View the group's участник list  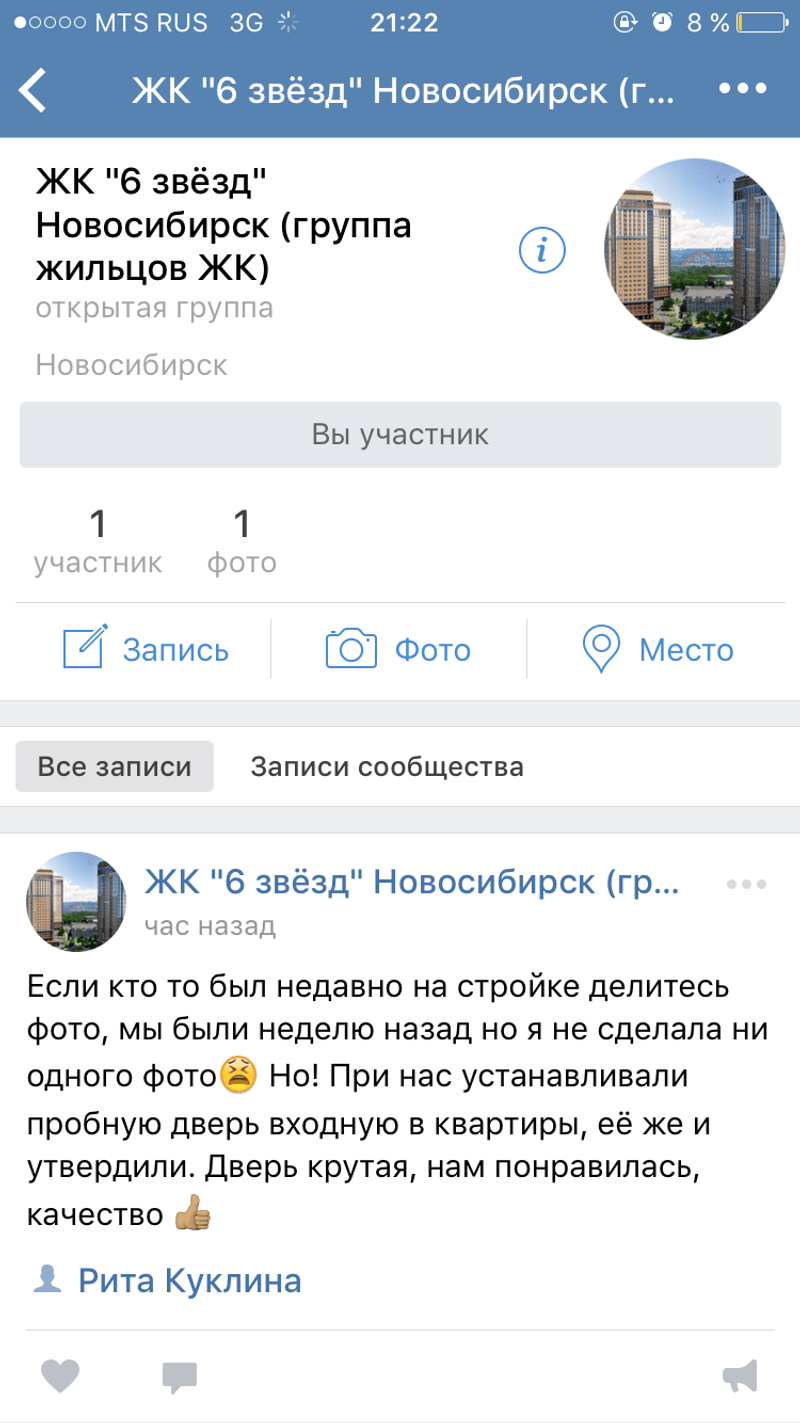click(x=98, y=543)
